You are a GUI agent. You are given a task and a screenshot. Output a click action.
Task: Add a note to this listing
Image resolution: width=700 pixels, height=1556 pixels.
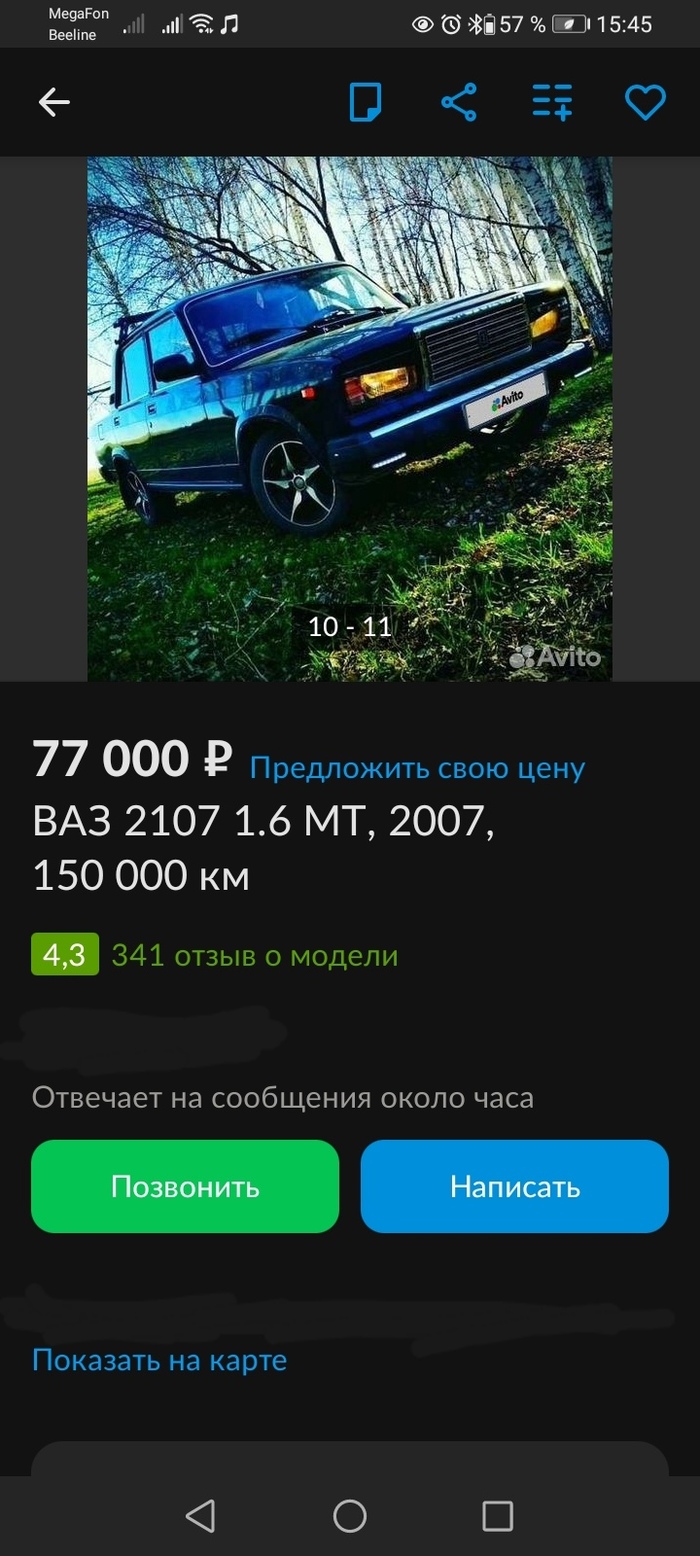point(365,102)
